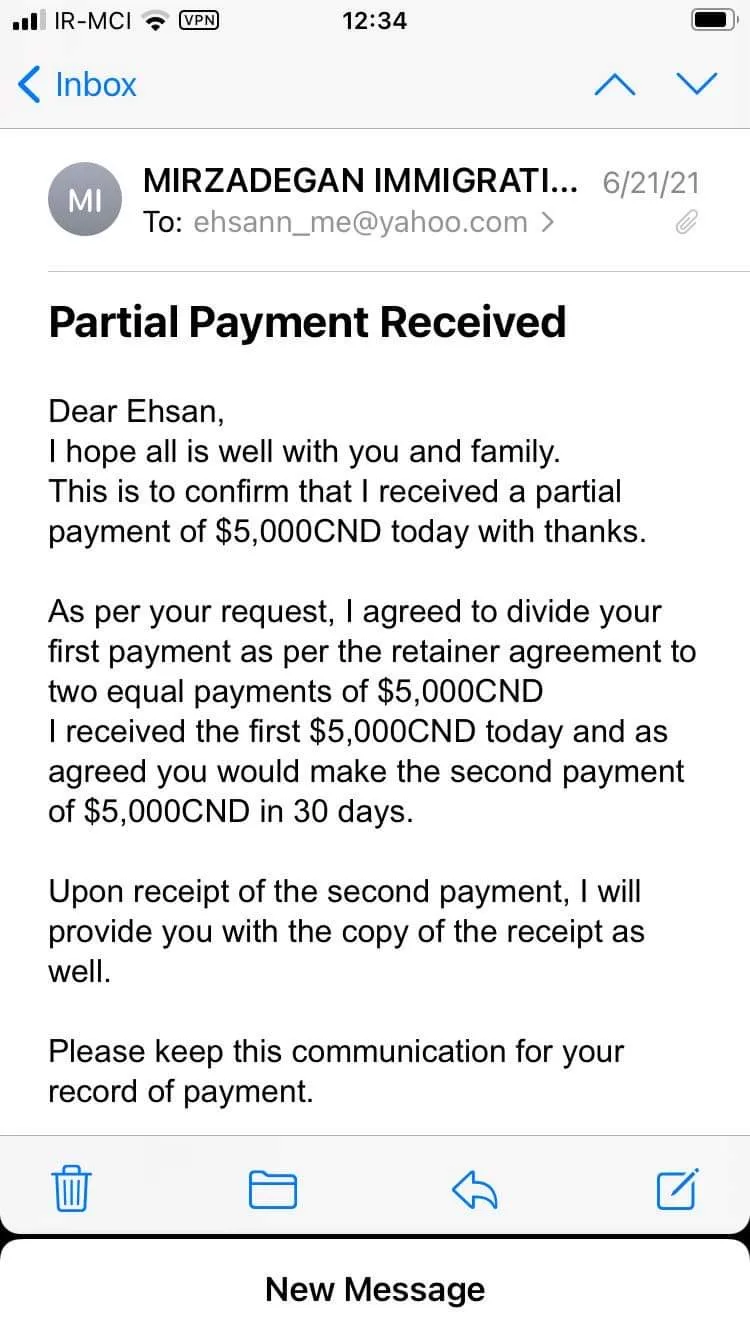
Task: Compose a new email with the pencil icon
Action: (677, 1188)
